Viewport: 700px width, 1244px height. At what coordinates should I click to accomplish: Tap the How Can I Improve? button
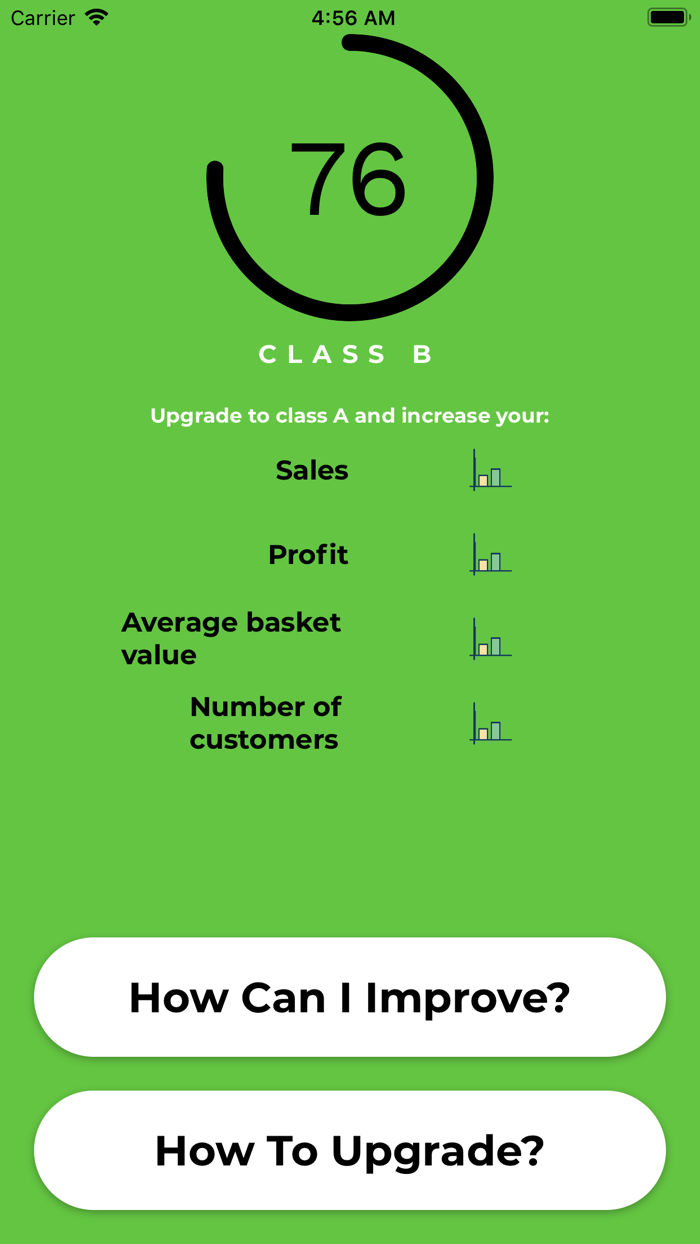[350, 997]
